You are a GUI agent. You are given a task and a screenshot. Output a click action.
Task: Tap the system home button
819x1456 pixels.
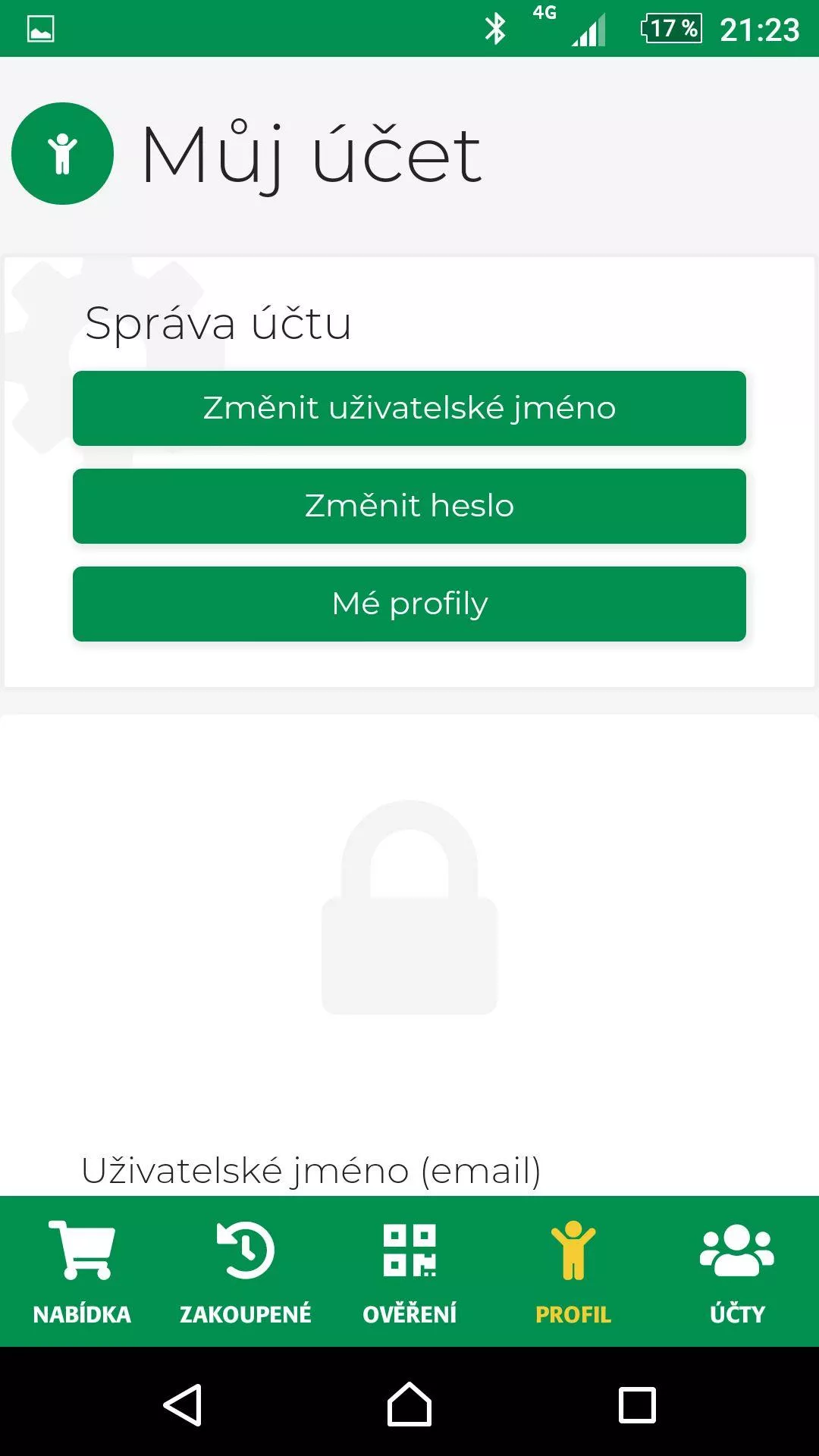tap(409, 1404)
